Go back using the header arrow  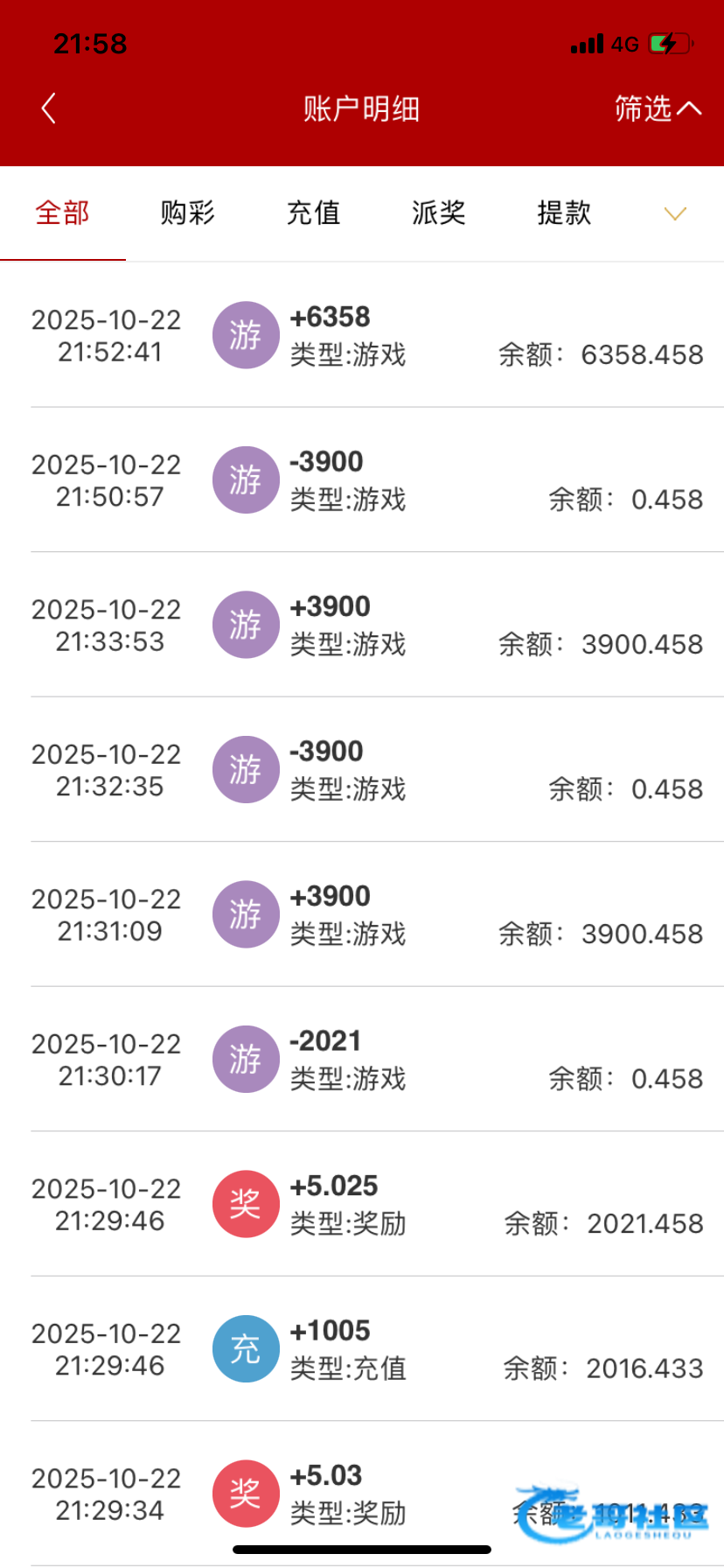click(48, 108)
